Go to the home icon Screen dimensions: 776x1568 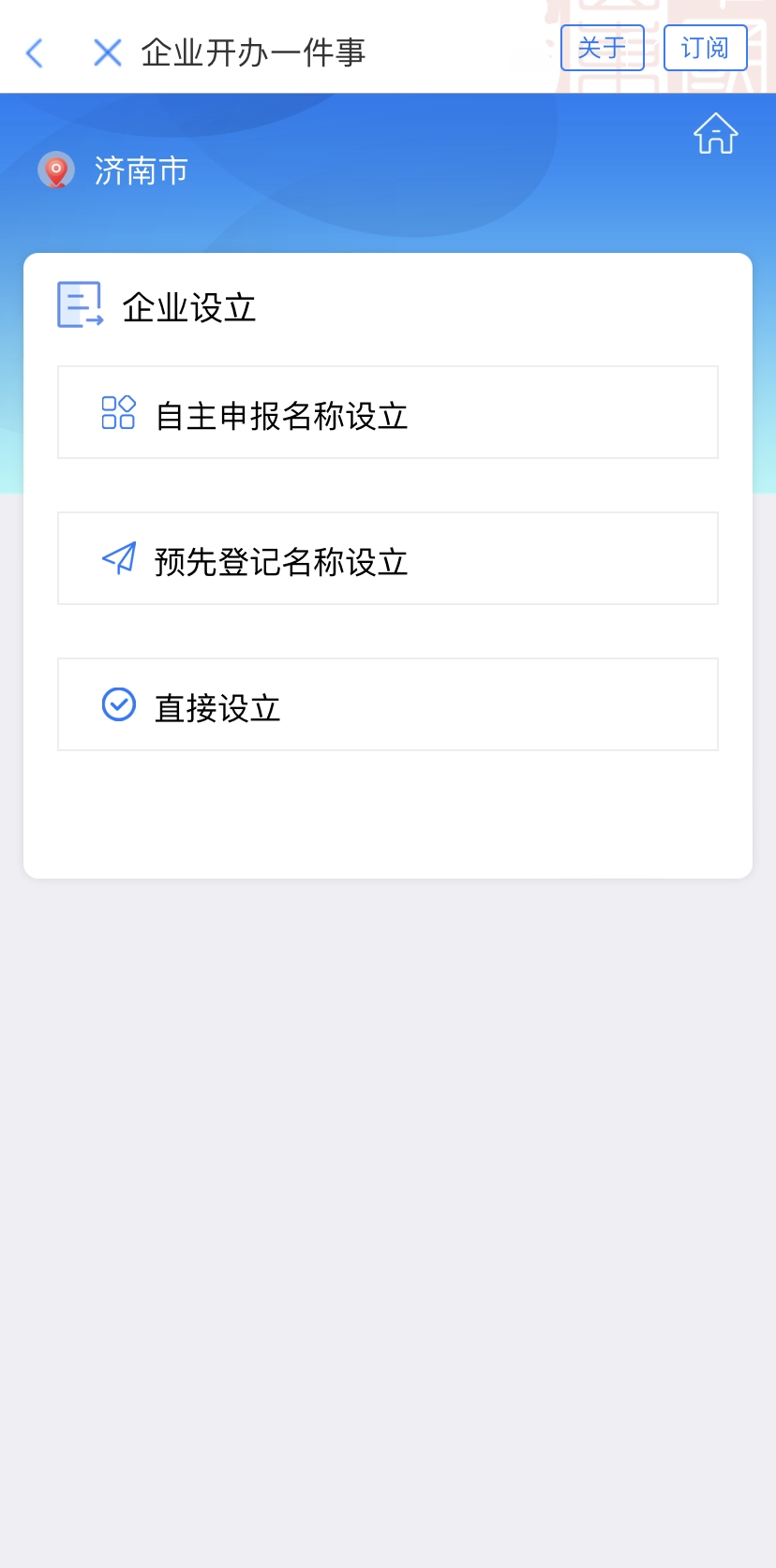[716, 133]
